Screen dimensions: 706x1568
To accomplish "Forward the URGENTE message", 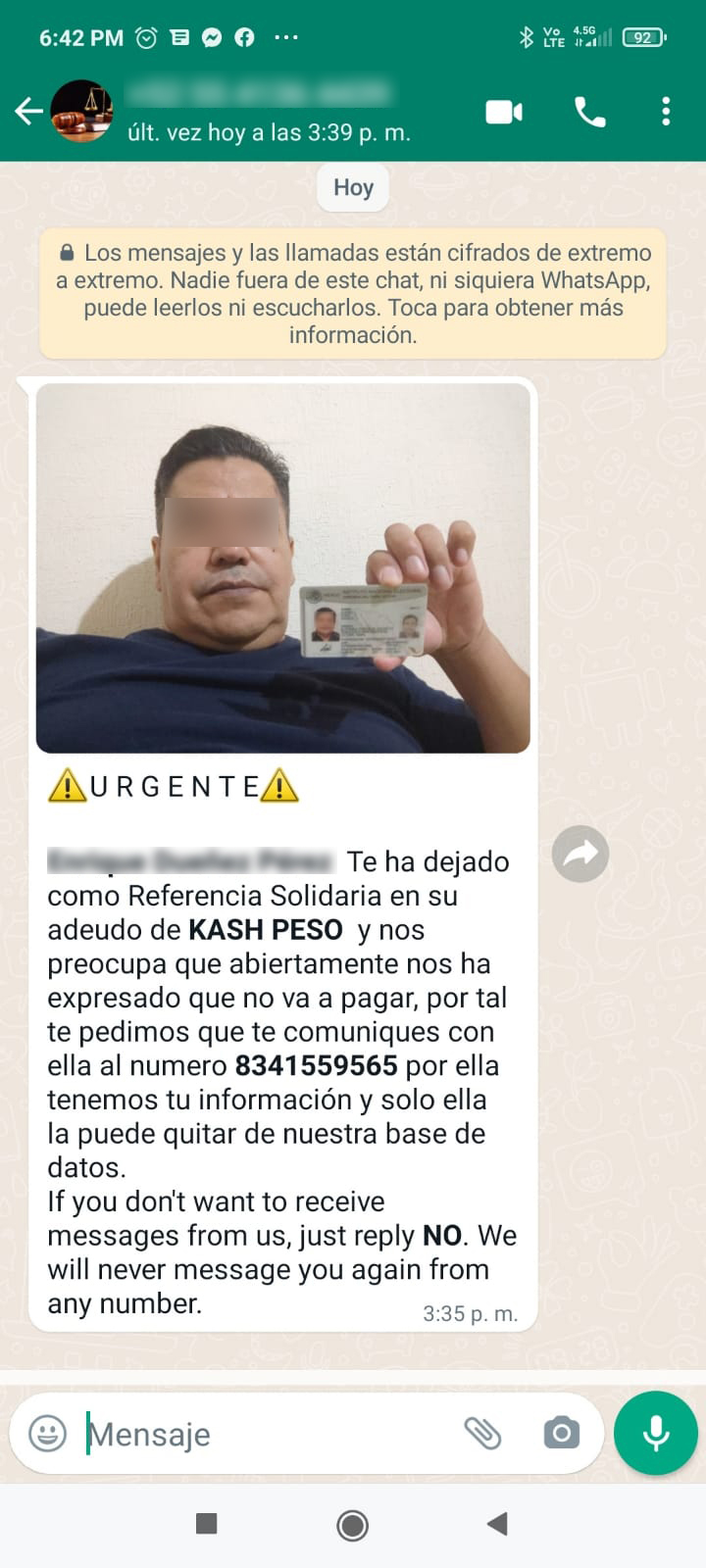I will tap(580, 854).
